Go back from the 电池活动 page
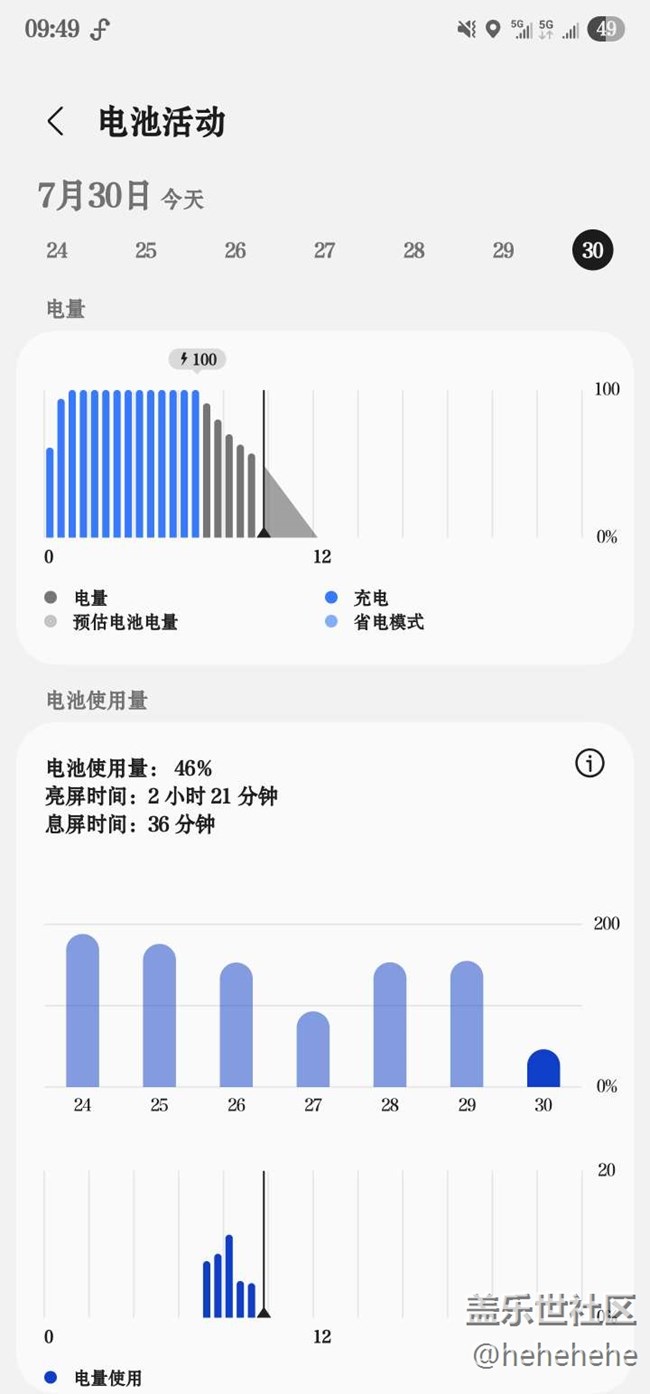Screen dimensions: 650x1394 (x=56, y=122)
